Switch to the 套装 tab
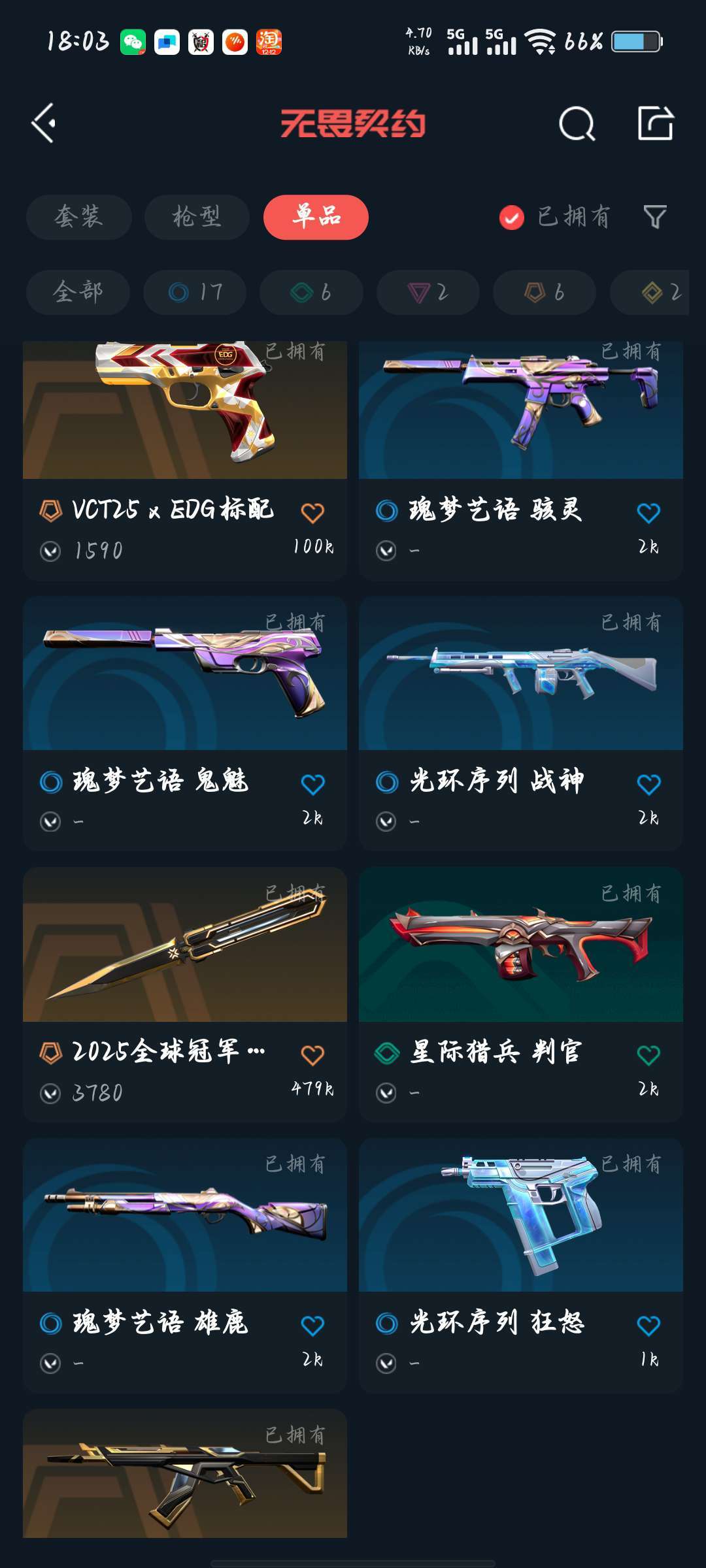 pyautogui.click(x=78, y=217)
